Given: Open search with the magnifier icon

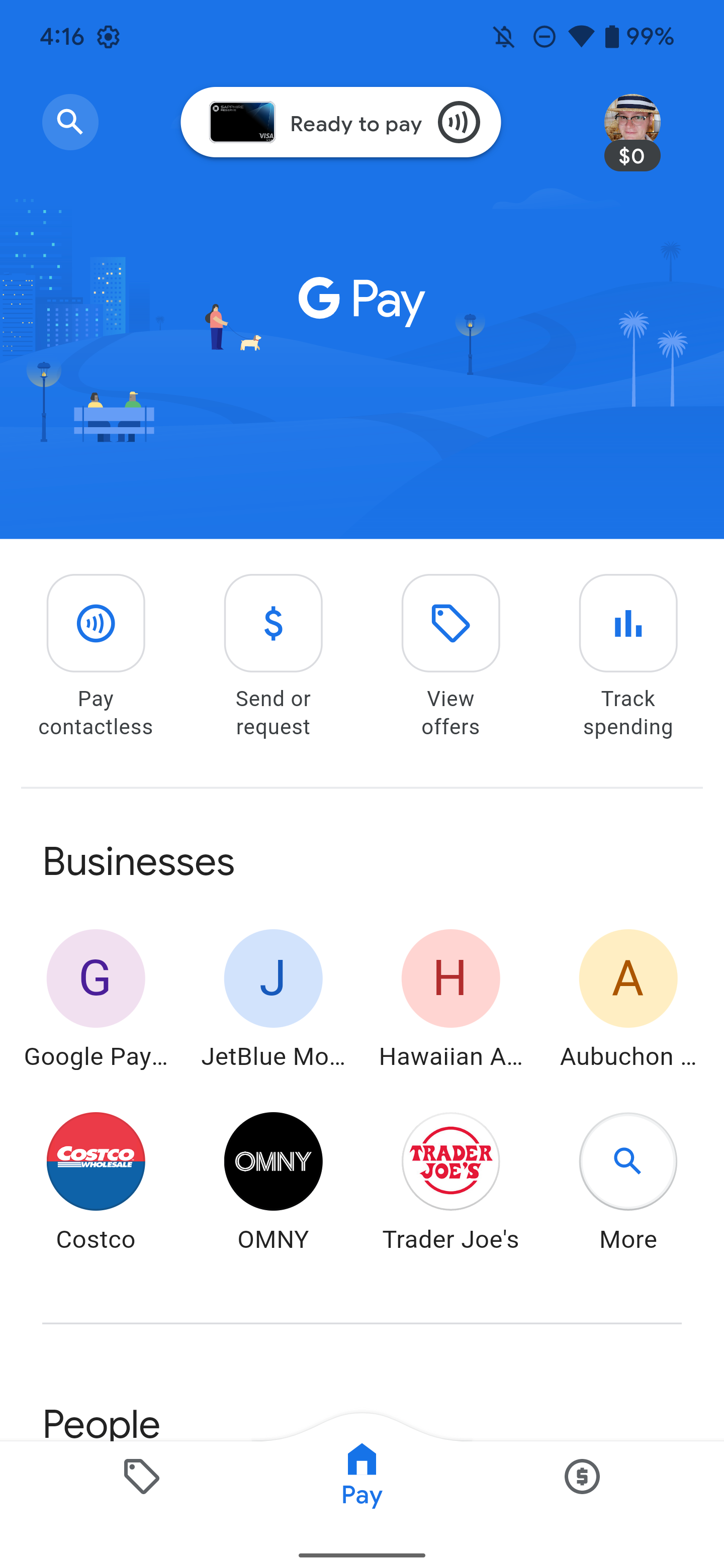Looking at the screenshot, I should [70, 122].
